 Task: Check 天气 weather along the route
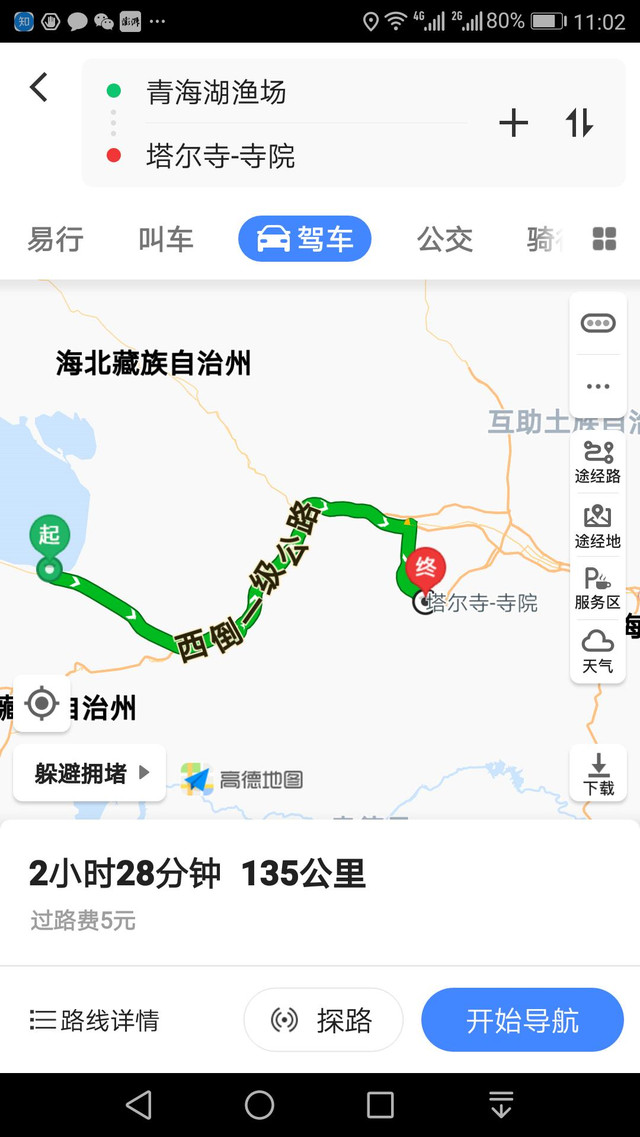598,651
